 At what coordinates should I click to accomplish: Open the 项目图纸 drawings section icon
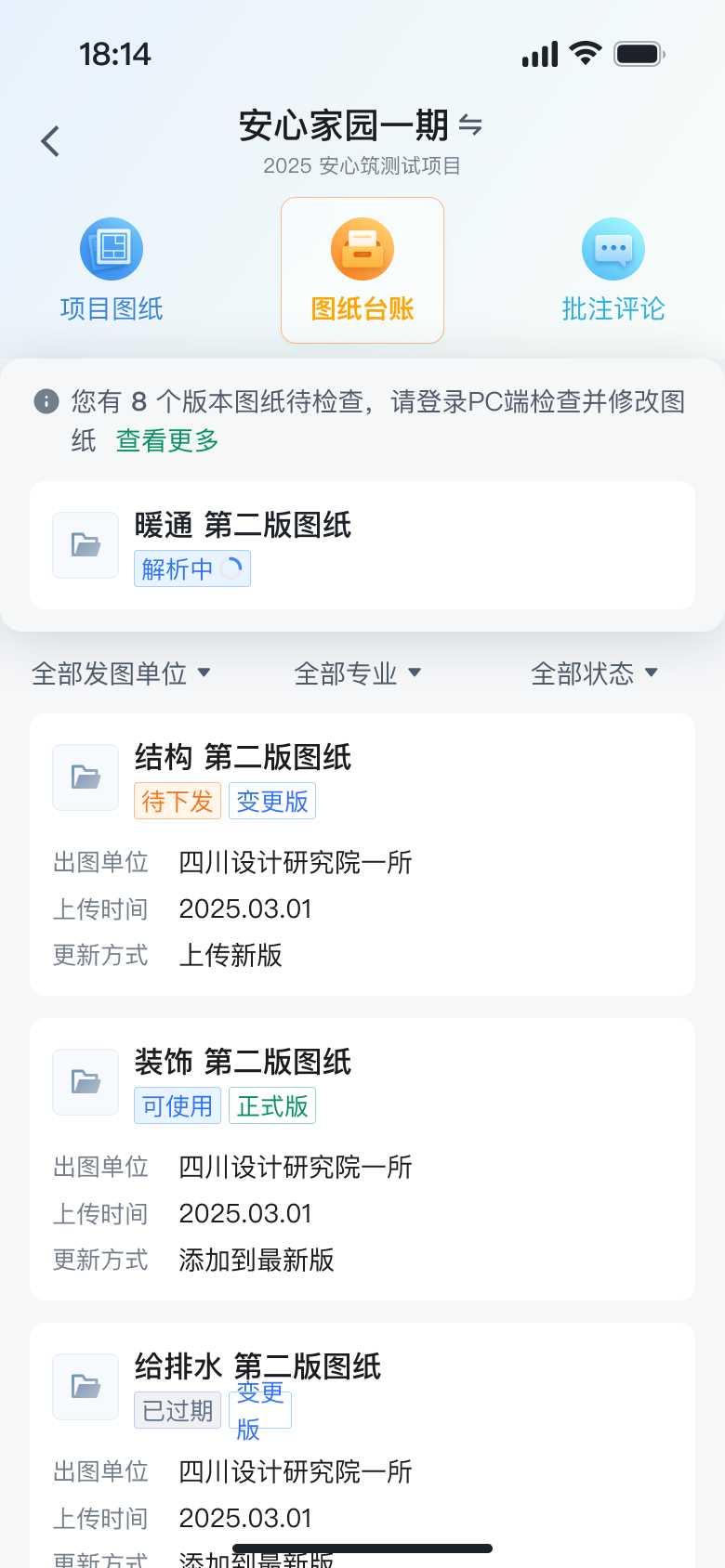[112, 248]
